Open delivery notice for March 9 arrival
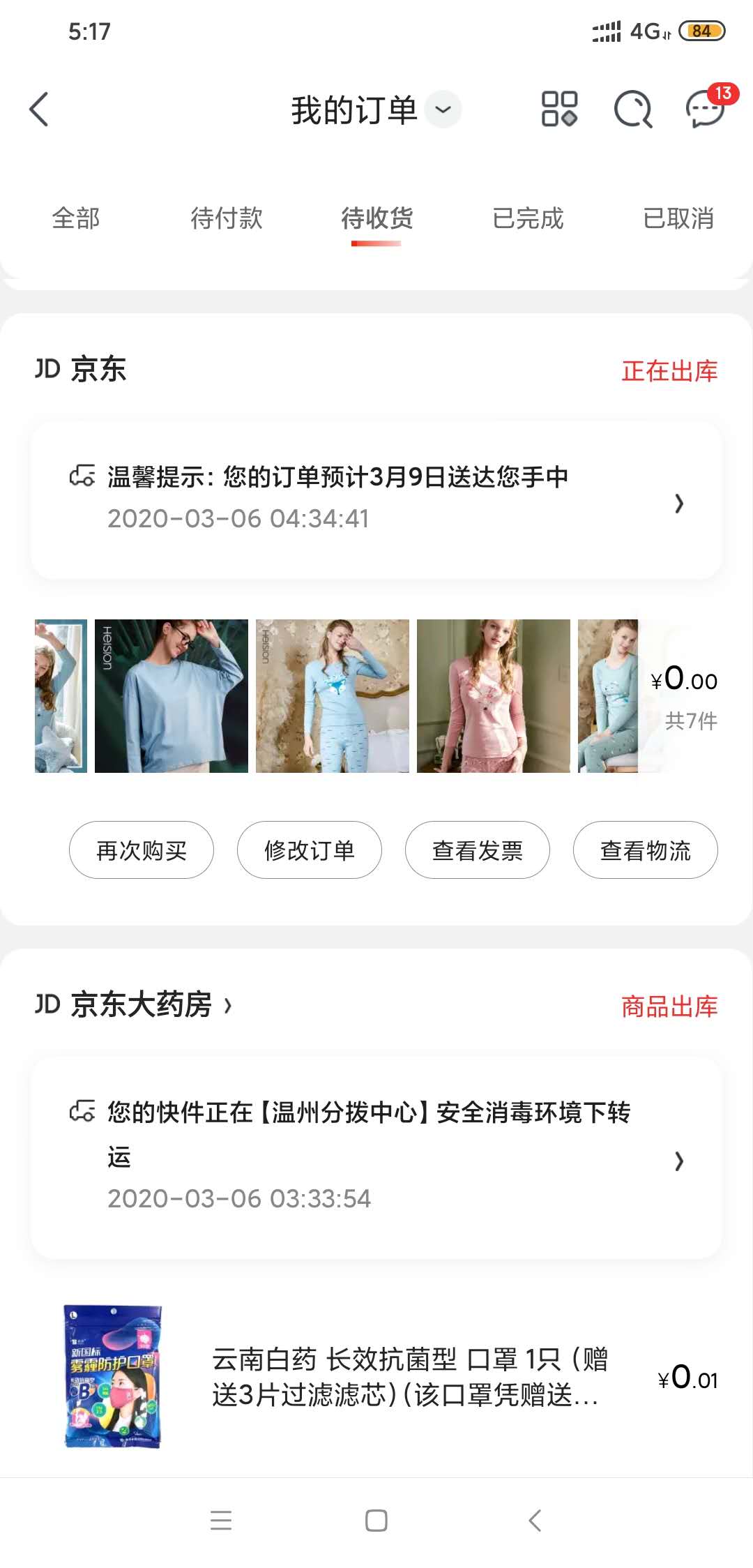 (x=376, y=499)
